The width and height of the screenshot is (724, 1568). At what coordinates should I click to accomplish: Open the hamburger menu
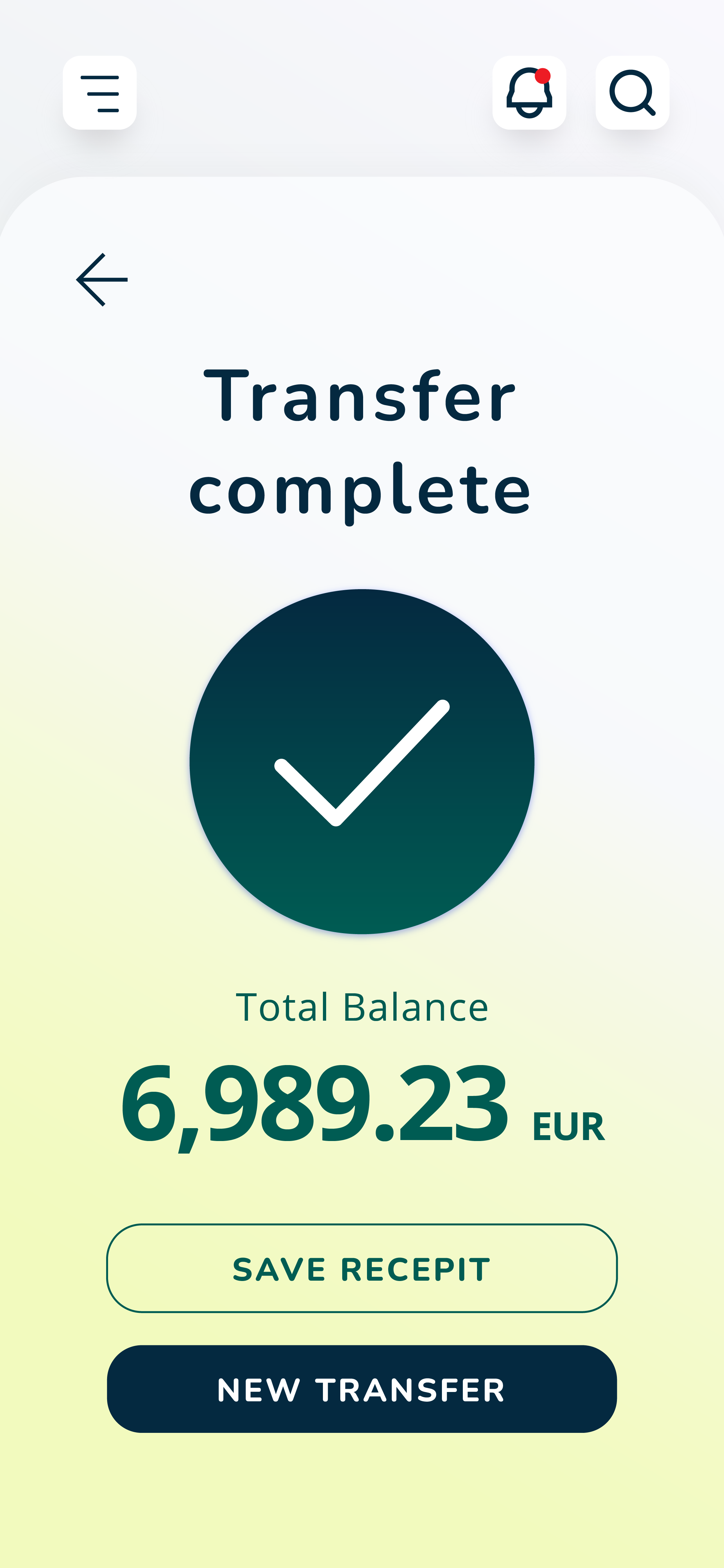(x=100, y=93)
